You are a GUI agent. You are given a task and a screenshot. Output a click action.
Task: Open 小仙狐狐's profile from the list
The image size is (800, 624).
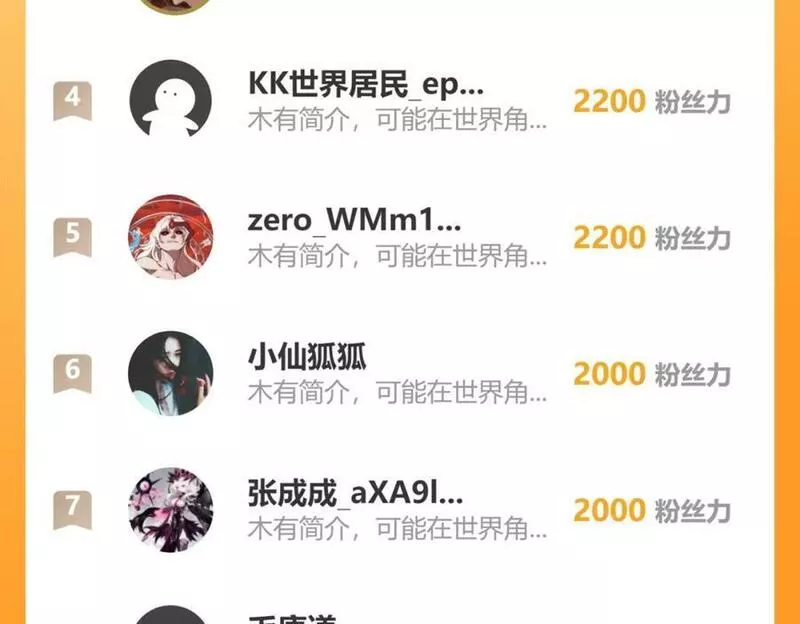(398, 373)
